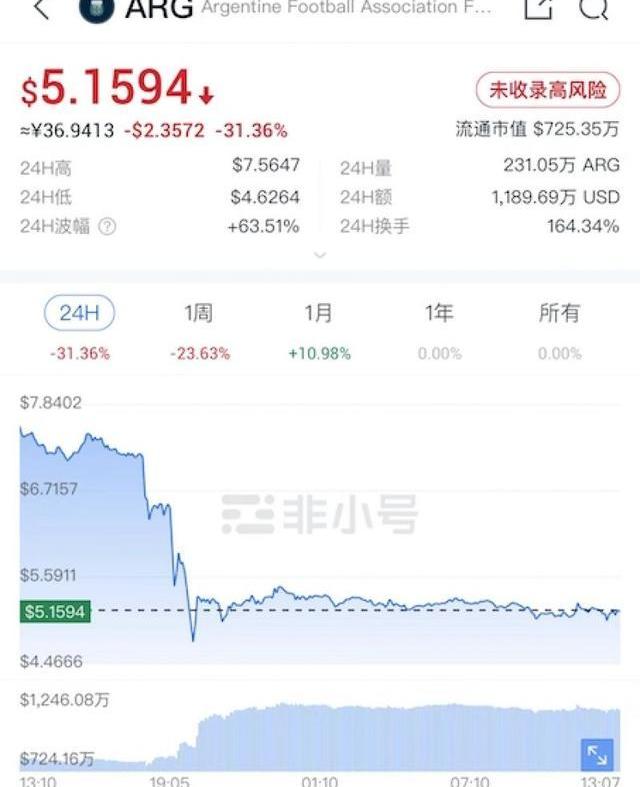Viewport: 640px width, 787px height.
Task: View 所有 price history
Action: pos(559,313)
